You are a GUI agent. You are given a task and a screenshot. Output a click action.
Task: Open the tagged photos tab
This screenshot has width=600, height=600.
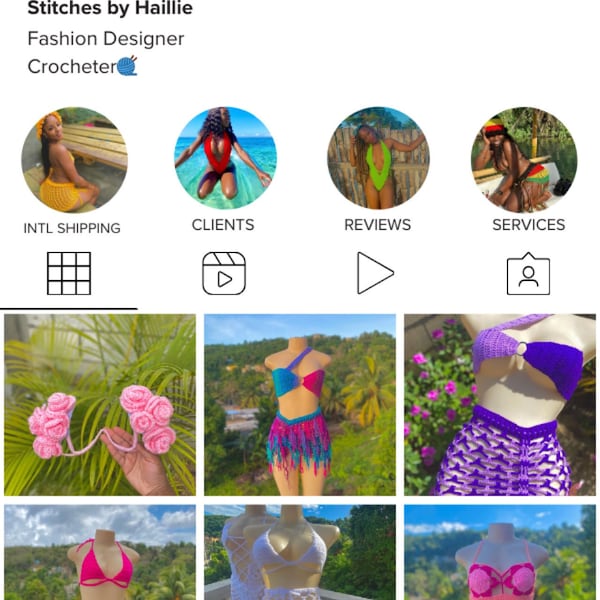coord(528,273)
